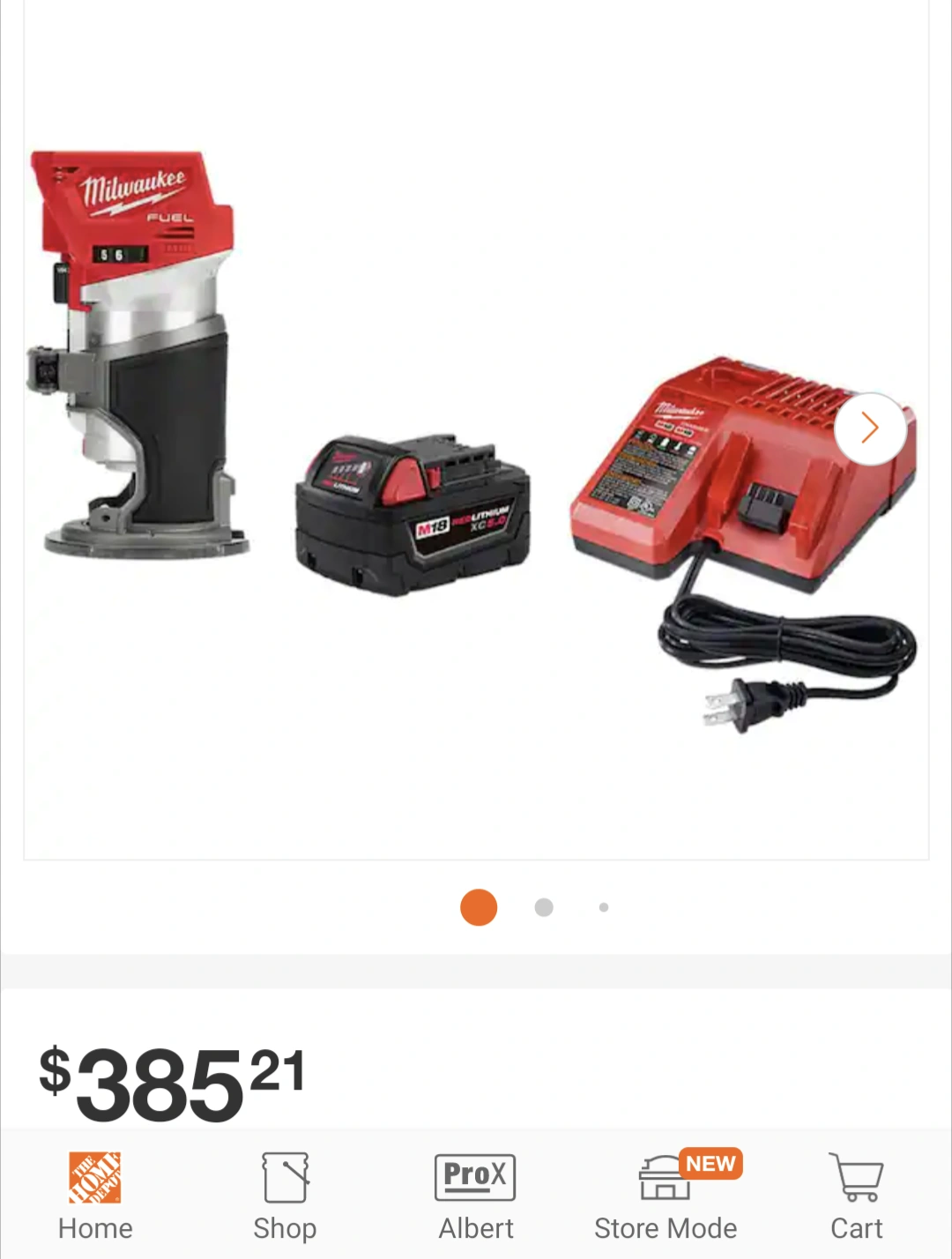Go to the Home tab
This screenshot has height=1259, width=952.
(95, 1196)
